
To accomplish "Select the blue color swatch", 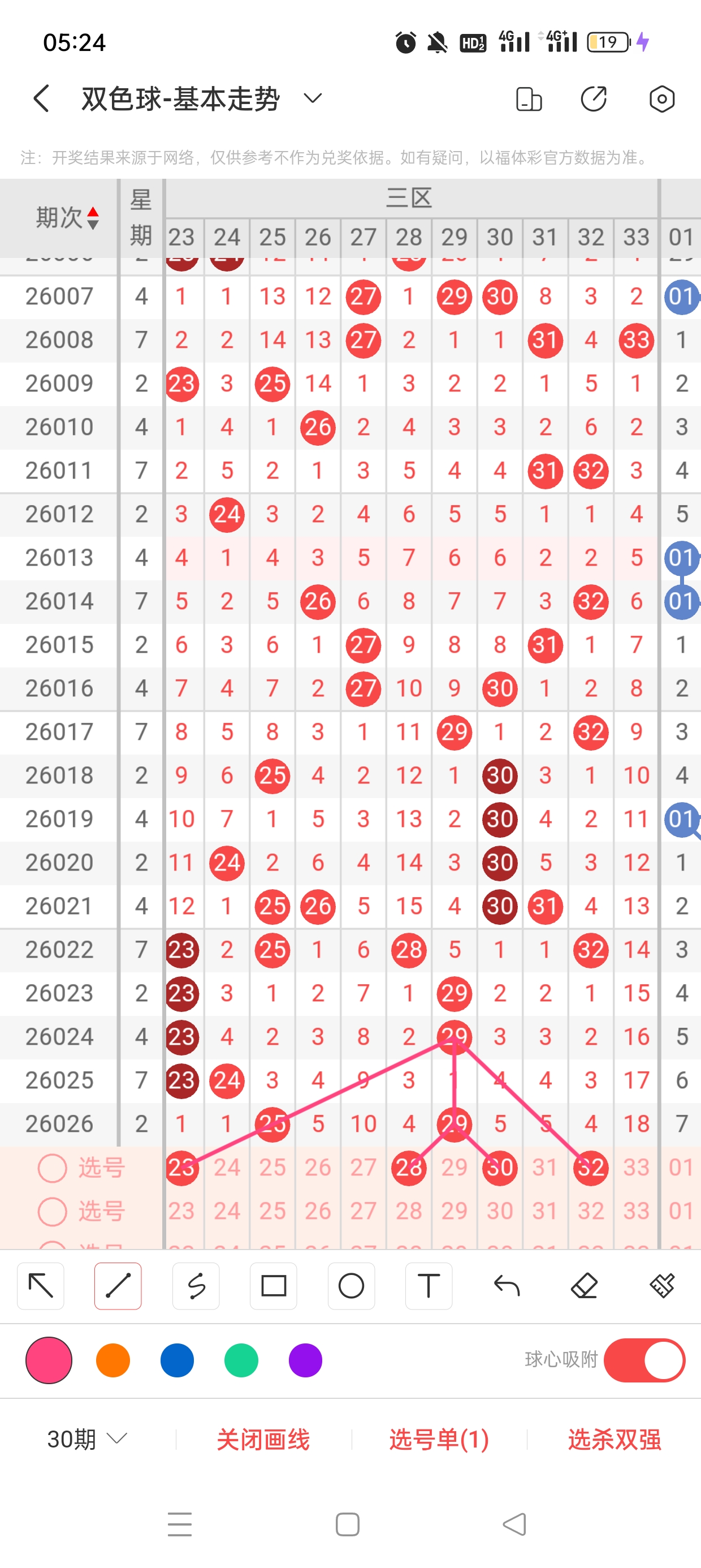I will tap(177, 1360).
